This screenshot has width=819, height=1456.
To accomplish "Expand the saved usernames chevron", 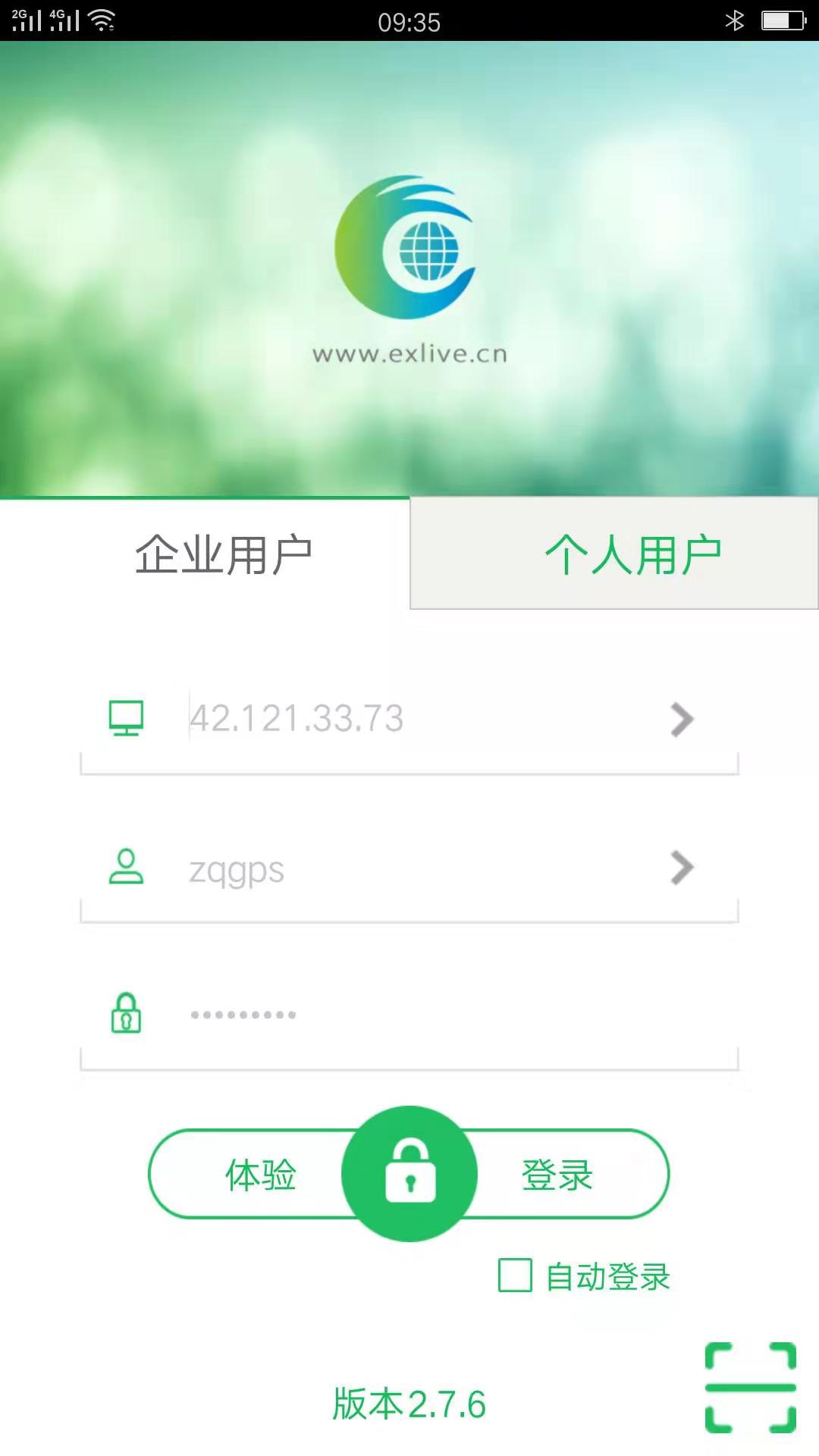I will pyautogui.click(x=682, y=868).
